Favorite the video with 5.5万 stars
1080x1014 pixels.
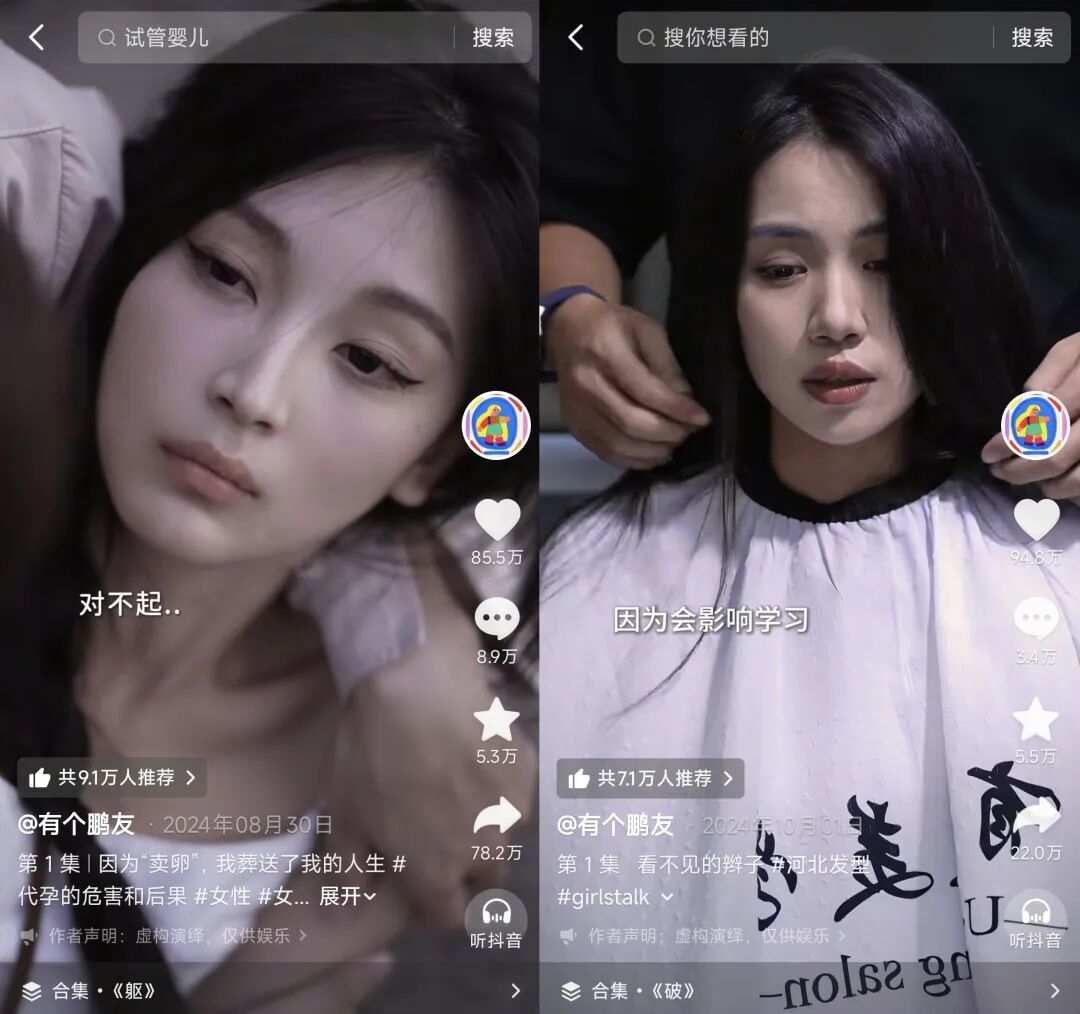click(x=1036, y=720)
